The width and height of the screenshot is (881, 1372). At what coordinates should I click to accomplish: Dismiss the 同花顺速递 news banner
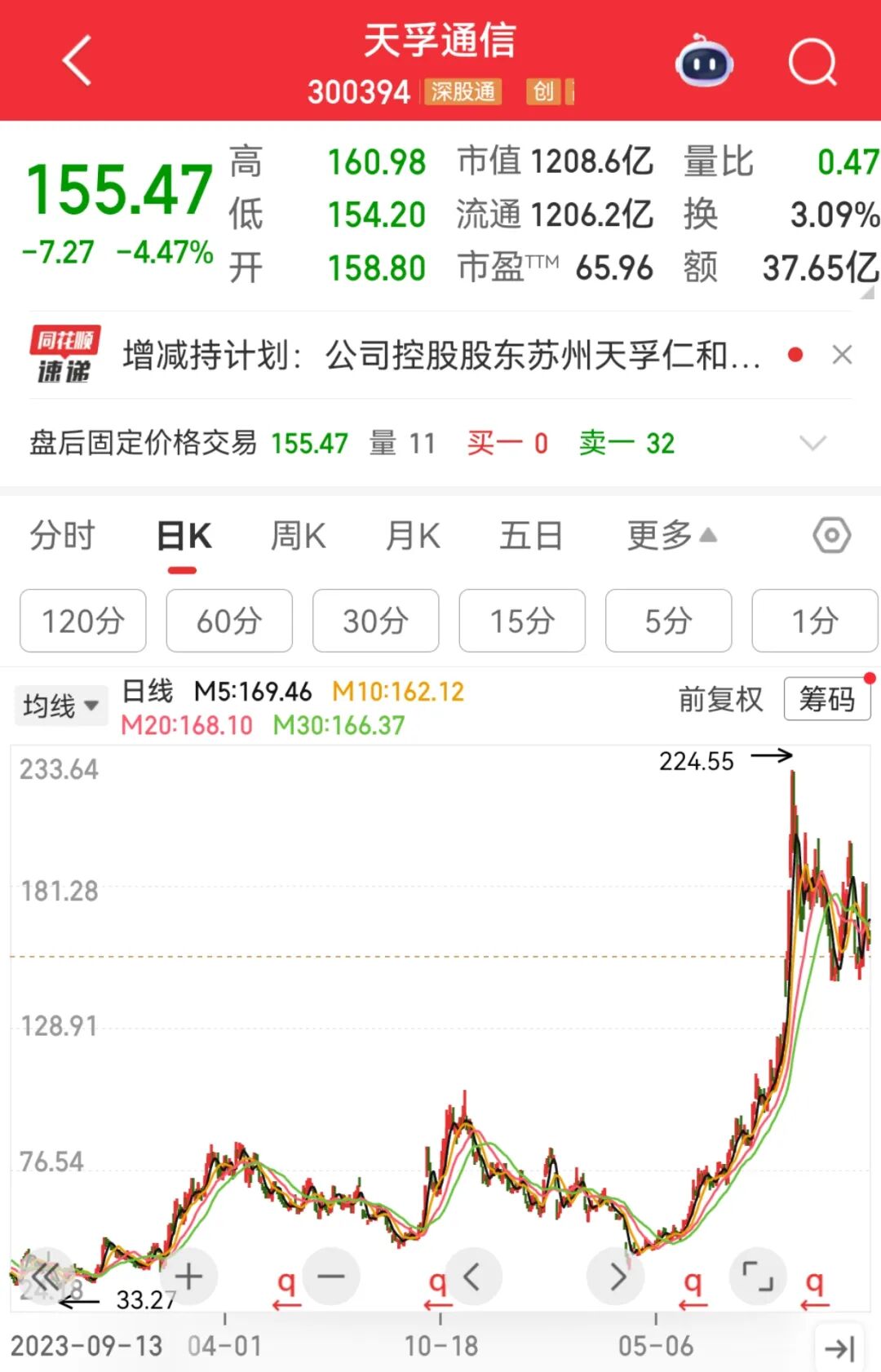point(842,355)
